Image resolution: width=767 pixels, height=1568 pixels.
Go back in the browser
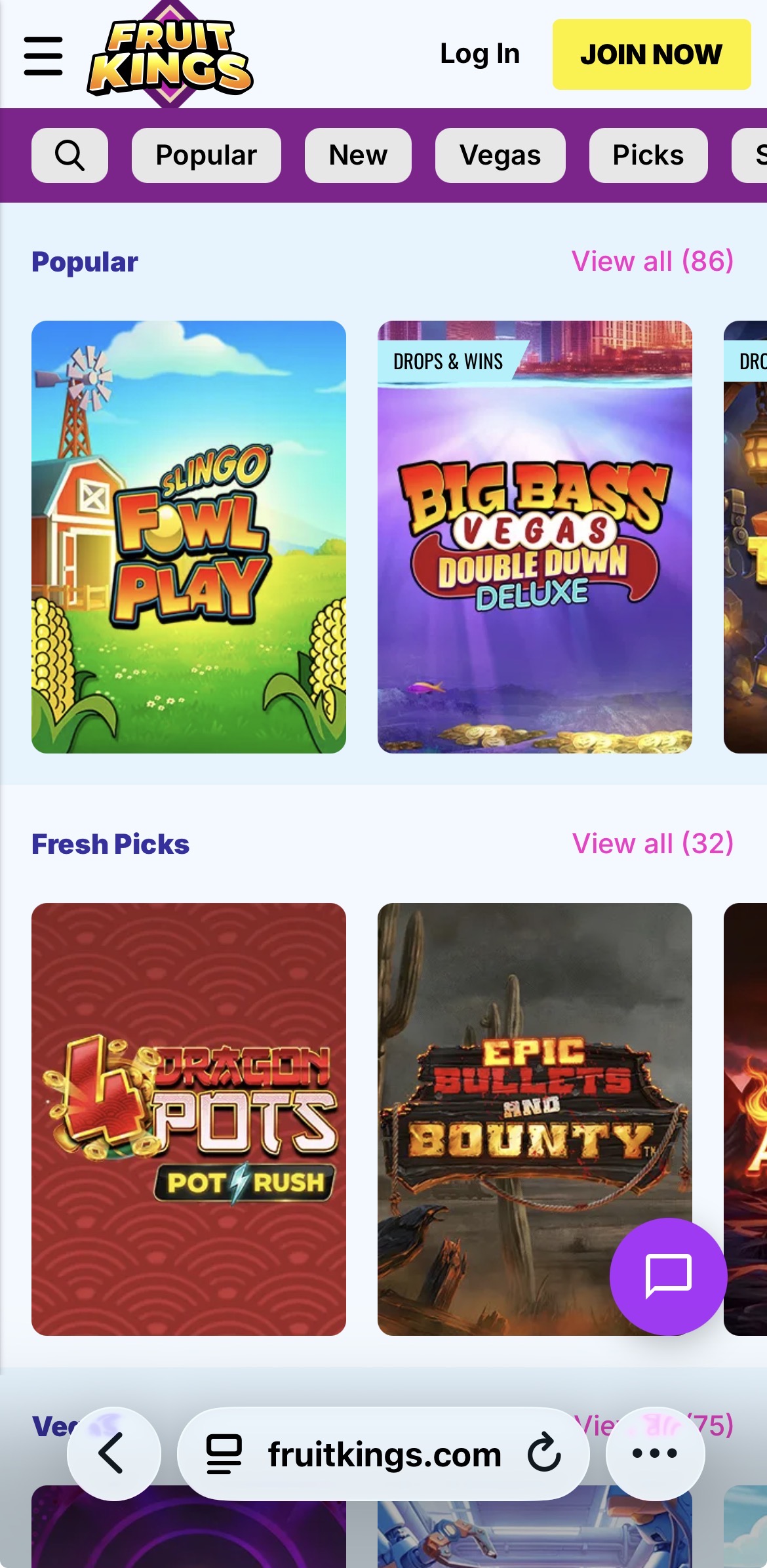[x=113, y=1453]
